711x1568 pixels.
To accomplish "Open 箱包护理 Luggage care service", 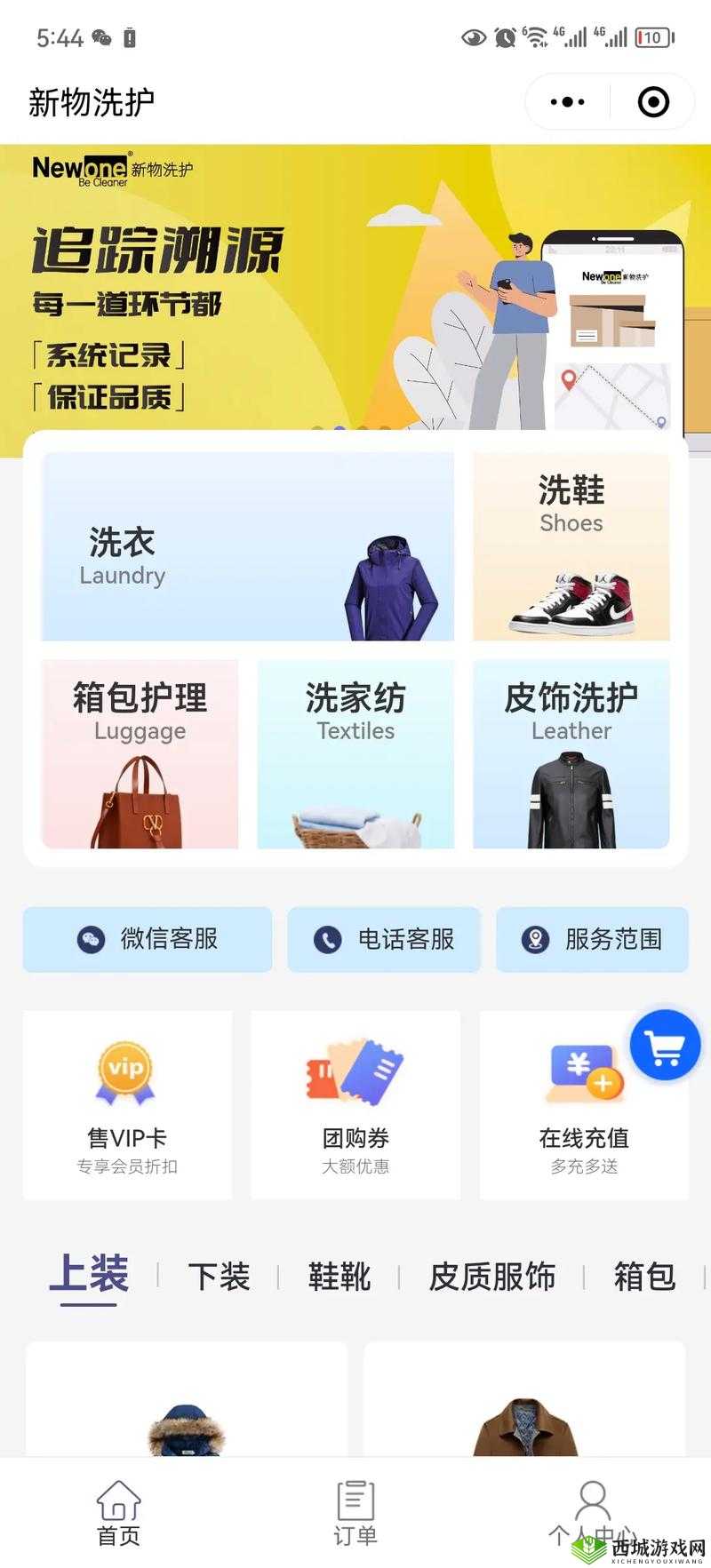I will 140,753.
